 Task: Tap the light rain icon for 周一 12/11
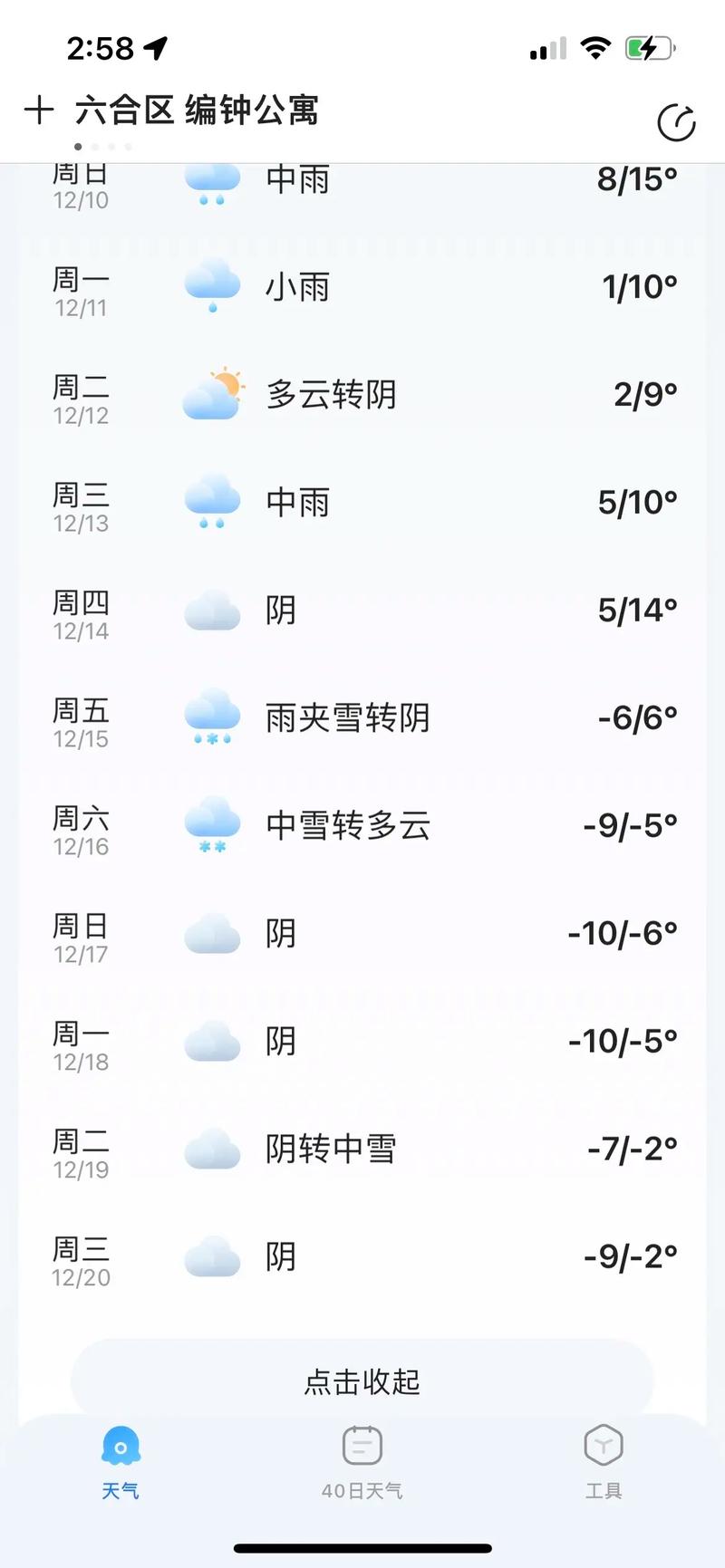coord(211,285)
